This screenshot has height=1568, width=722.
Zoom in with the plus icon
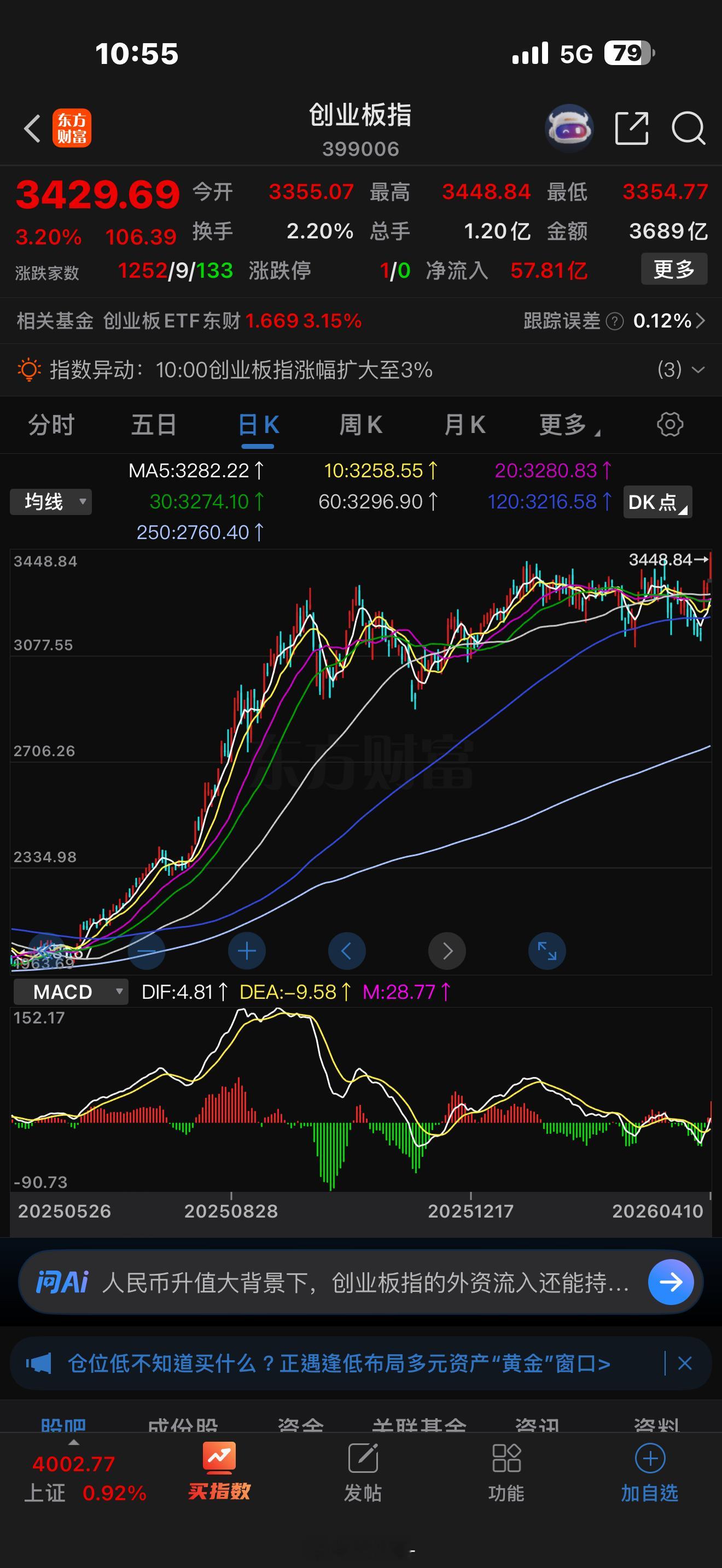(x=246, y=951)
